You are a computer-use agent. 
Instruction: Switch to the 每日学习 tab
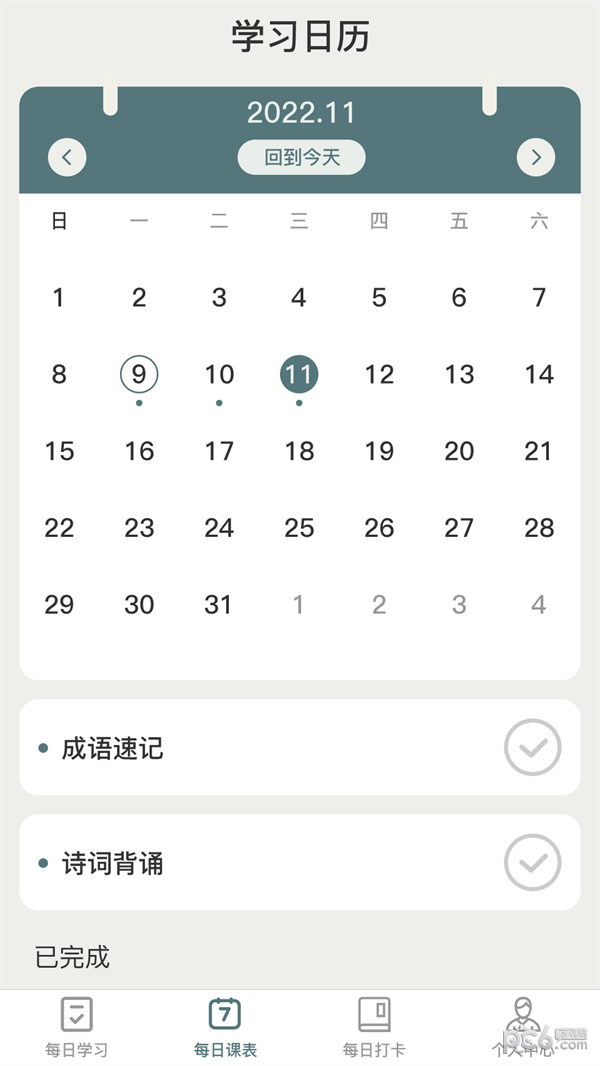coord(76,1027)
